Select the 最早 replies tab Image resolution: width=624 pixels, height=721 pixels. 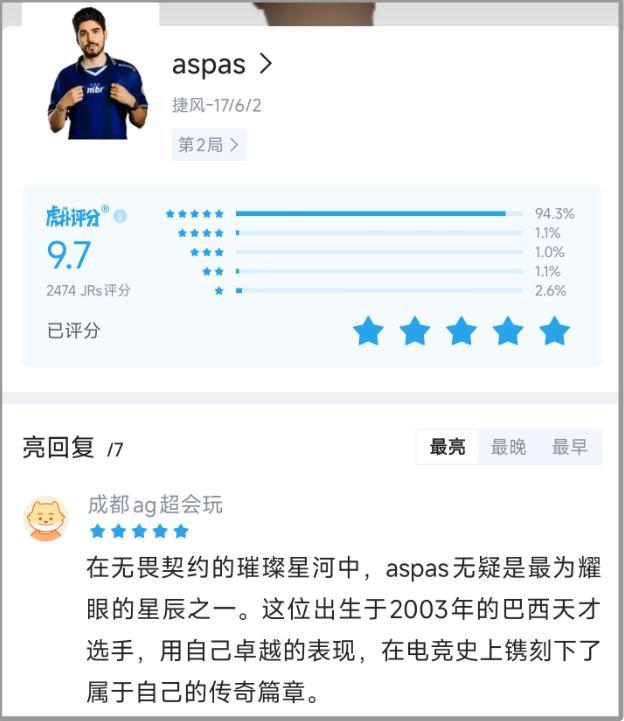pyautogui.click(x=570, y=447)
